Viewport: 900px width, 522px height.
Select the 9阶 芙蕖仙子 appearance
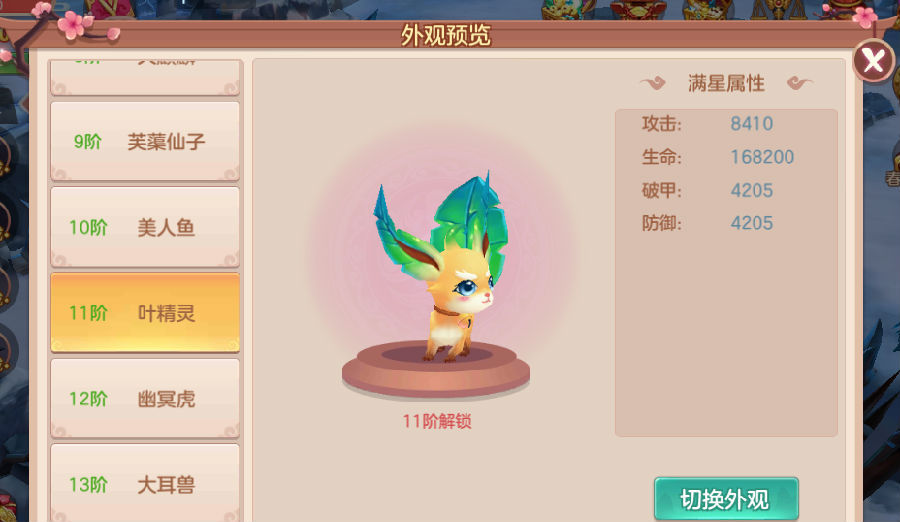(x=145, y=141)
